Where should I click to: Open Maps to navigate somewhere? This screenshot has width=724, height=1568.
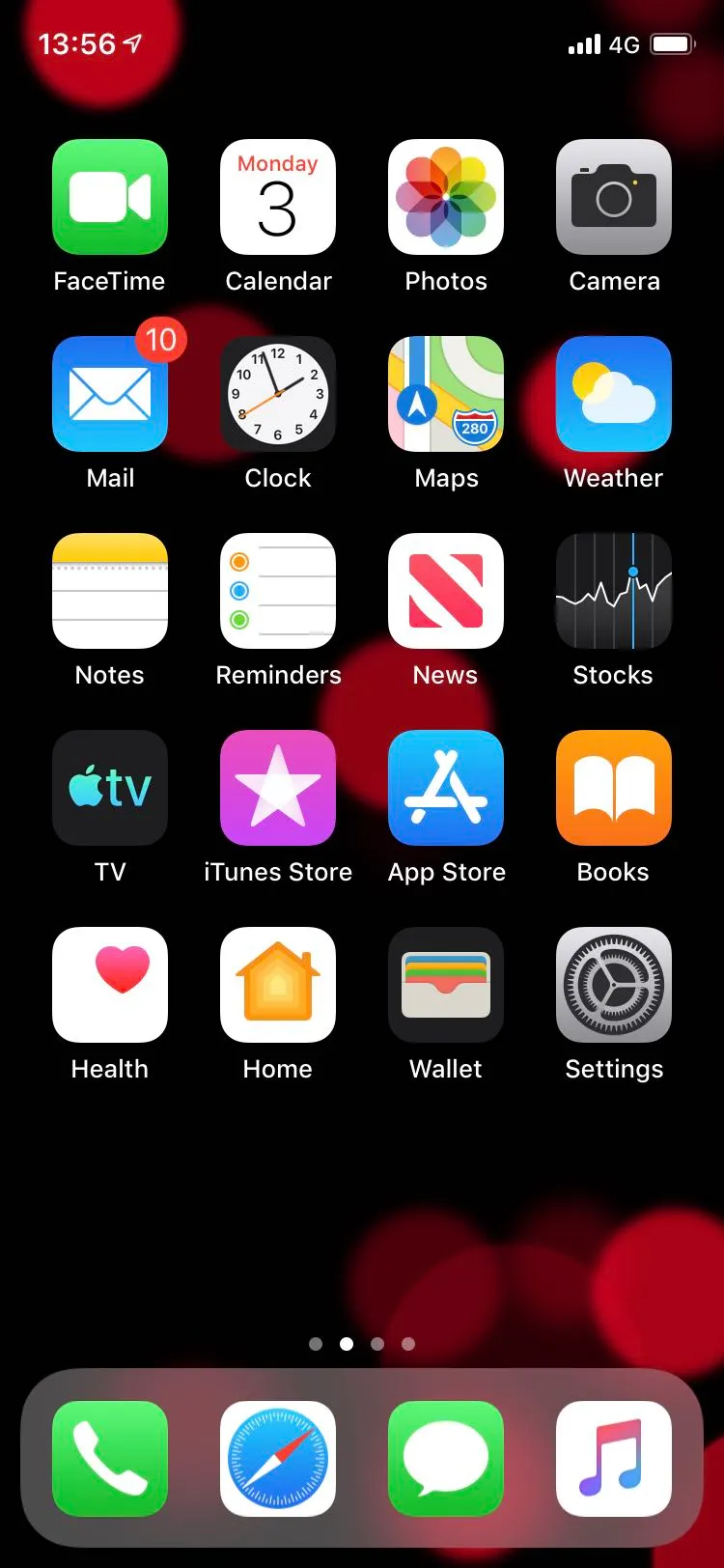tap(445, 393)
